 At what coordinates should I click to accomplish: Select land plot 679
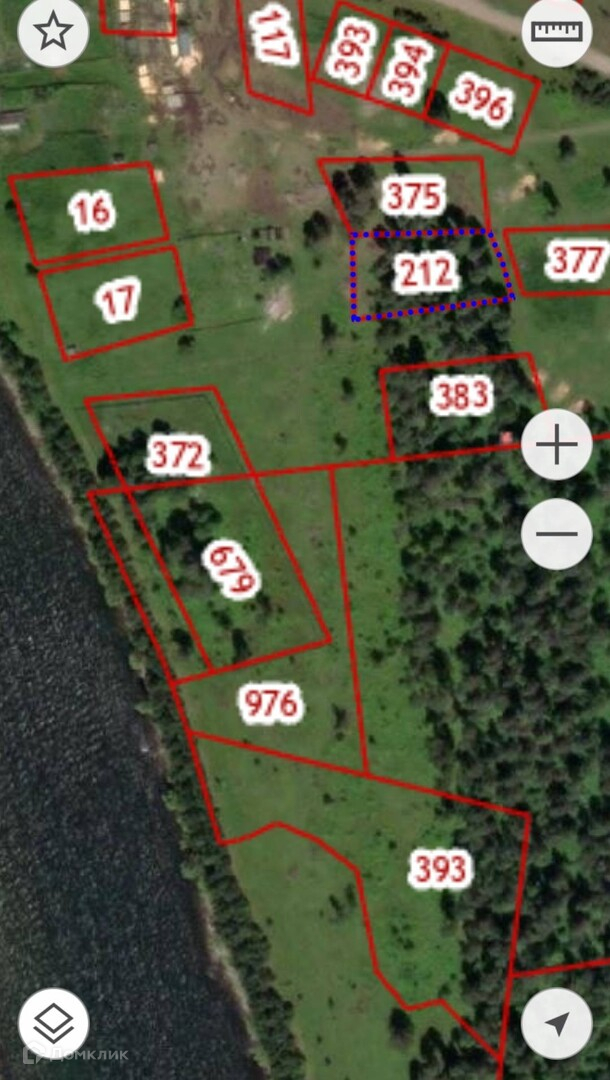[231, 570]
